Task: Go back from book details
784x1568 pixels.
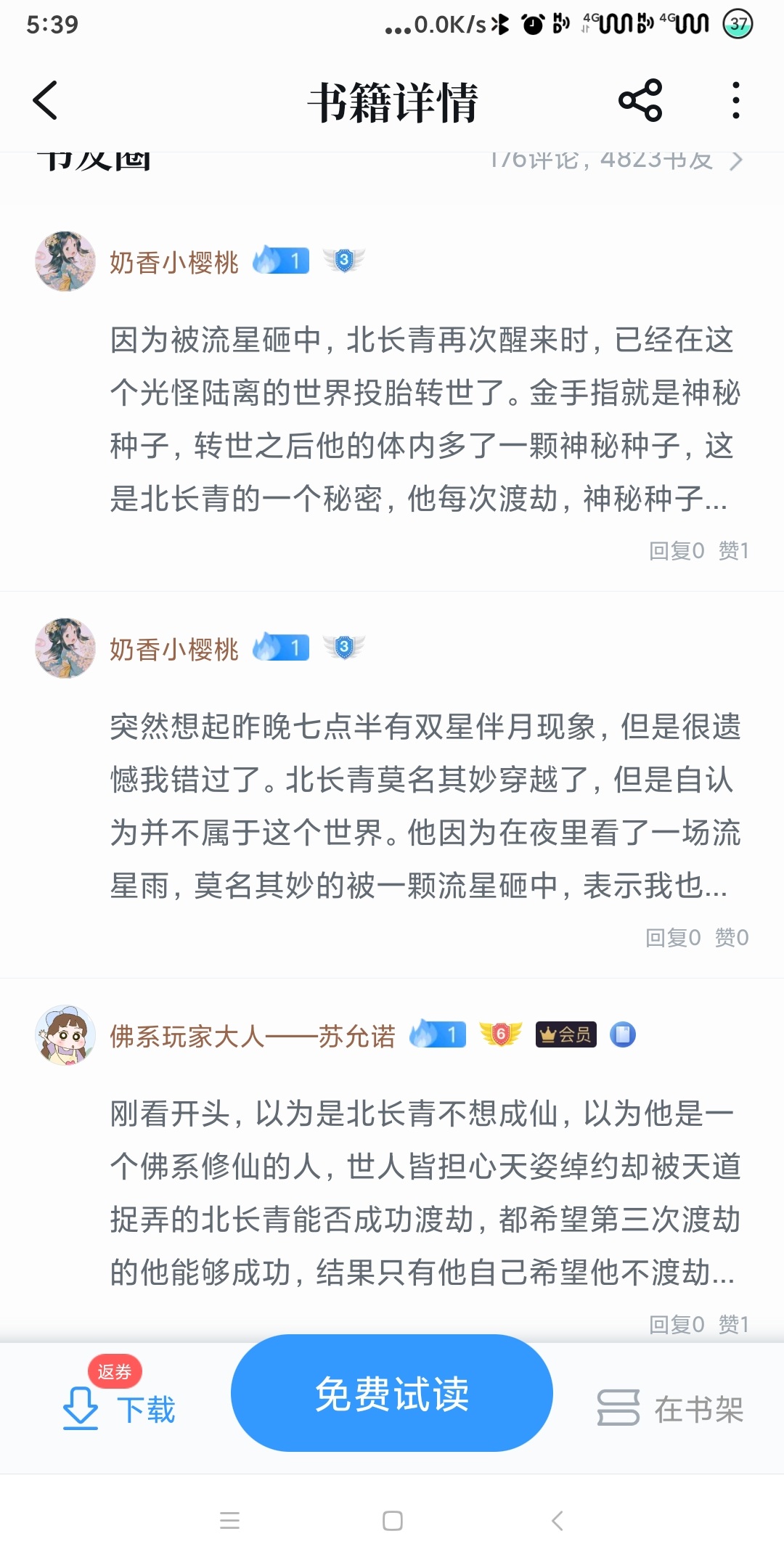Action: [x=45, y=100]
